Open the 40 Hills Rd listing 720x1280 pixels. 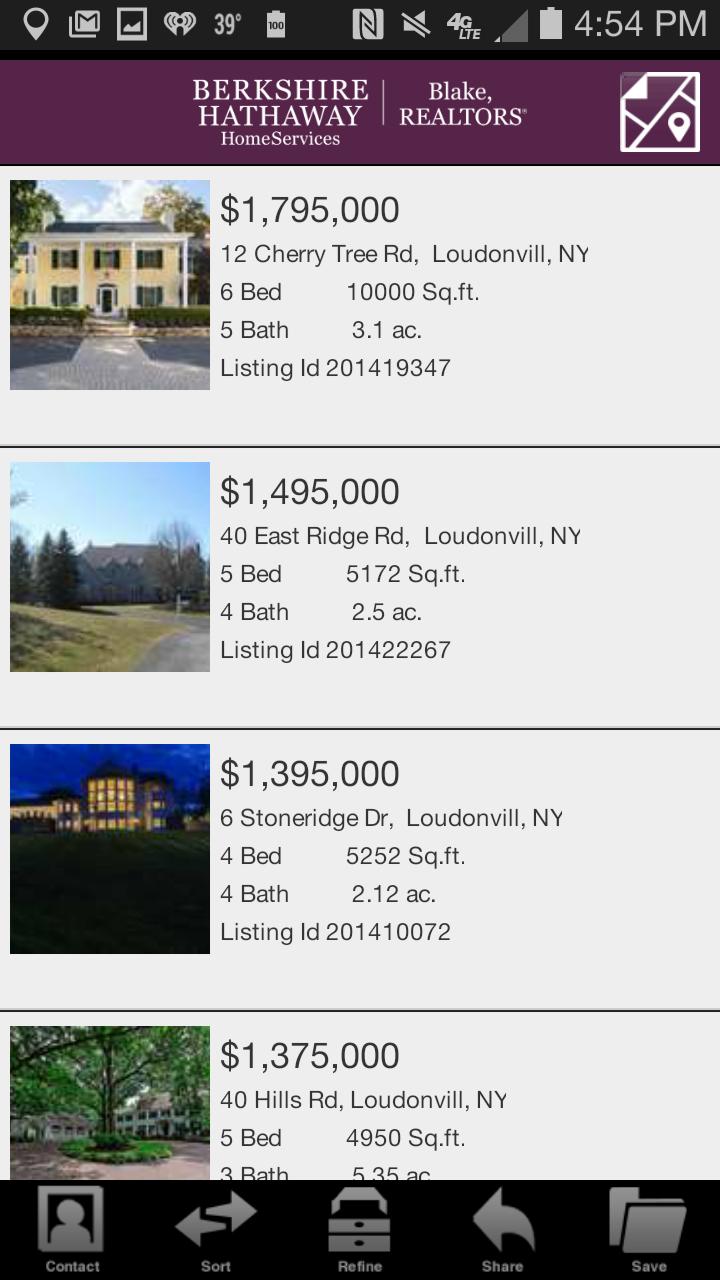360,1100
